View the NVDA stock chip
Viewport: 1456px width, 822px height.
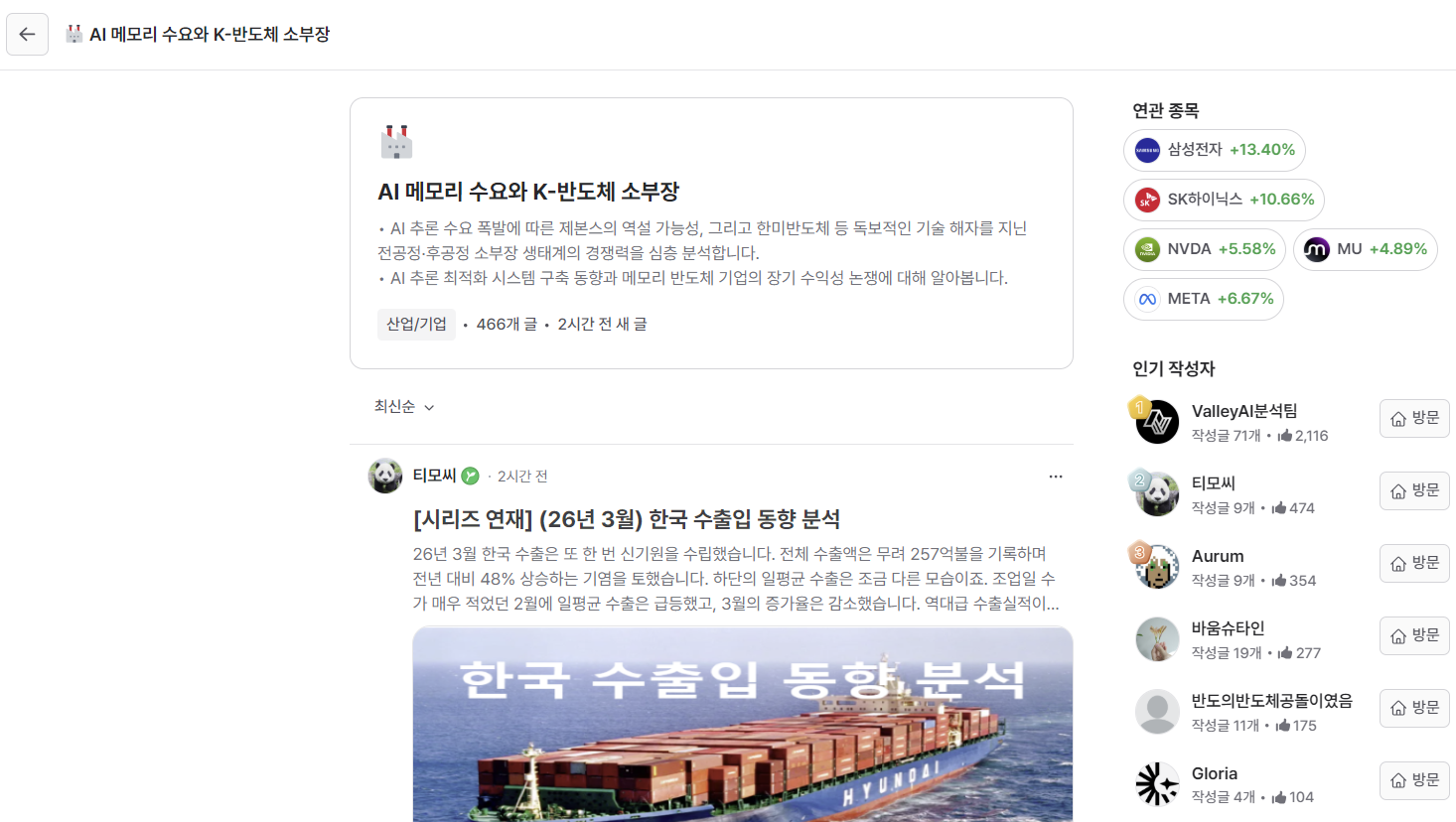coord(1205,249)
